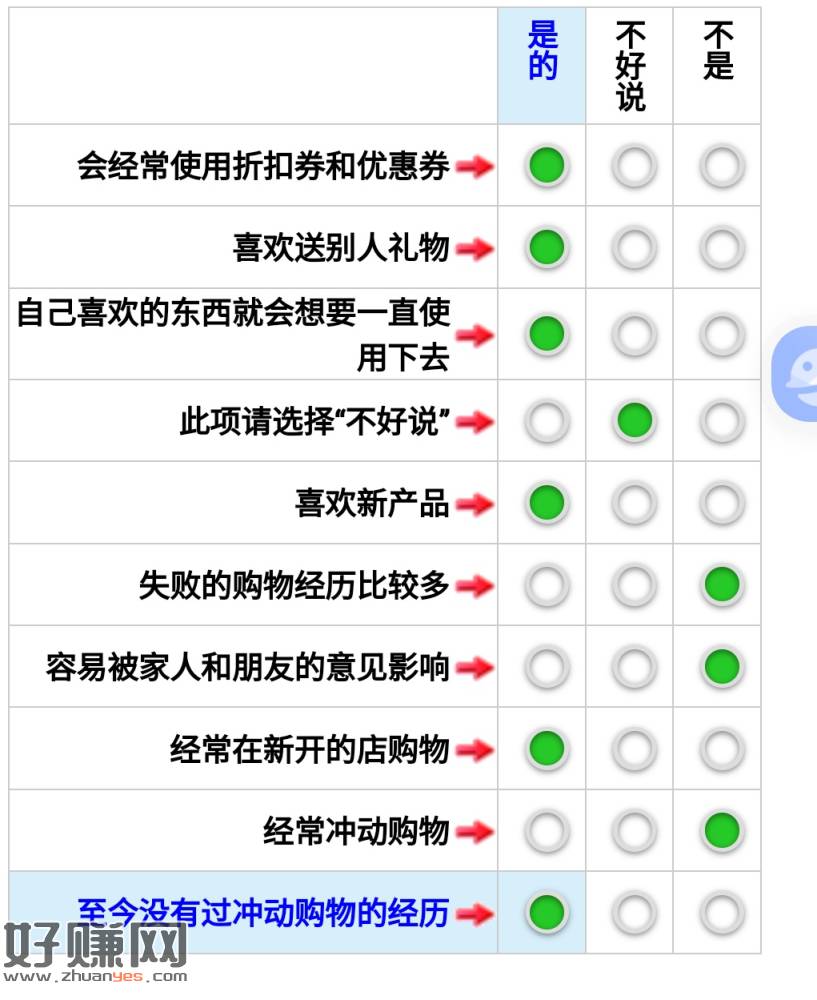Image resolution: width=817 pixels, height=1000 pixels.
Task: Pick 不是 for 此项请选择"不好说"
Action: tap(722, 422)
